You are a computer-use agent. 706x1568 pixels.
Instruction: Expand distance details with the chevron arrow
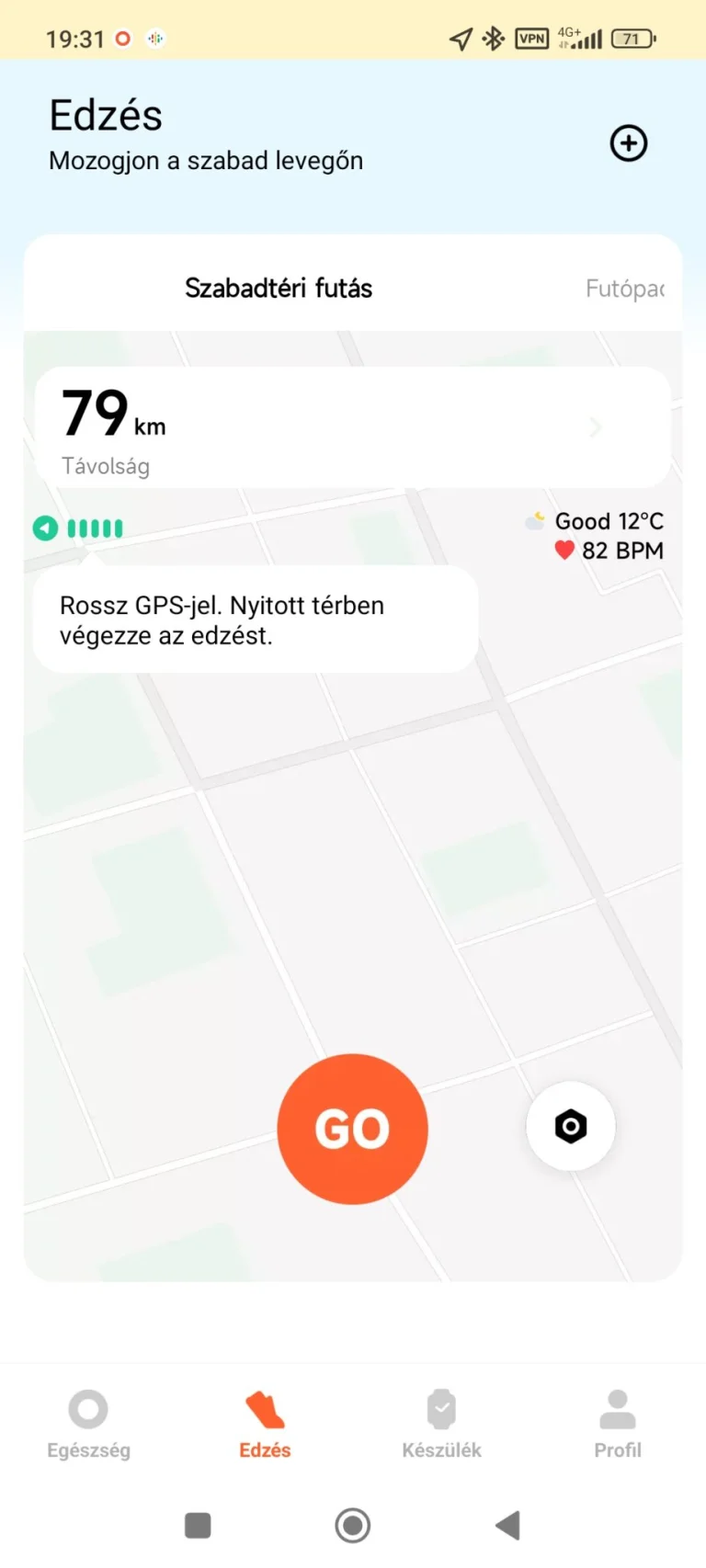tap(595, 427)
